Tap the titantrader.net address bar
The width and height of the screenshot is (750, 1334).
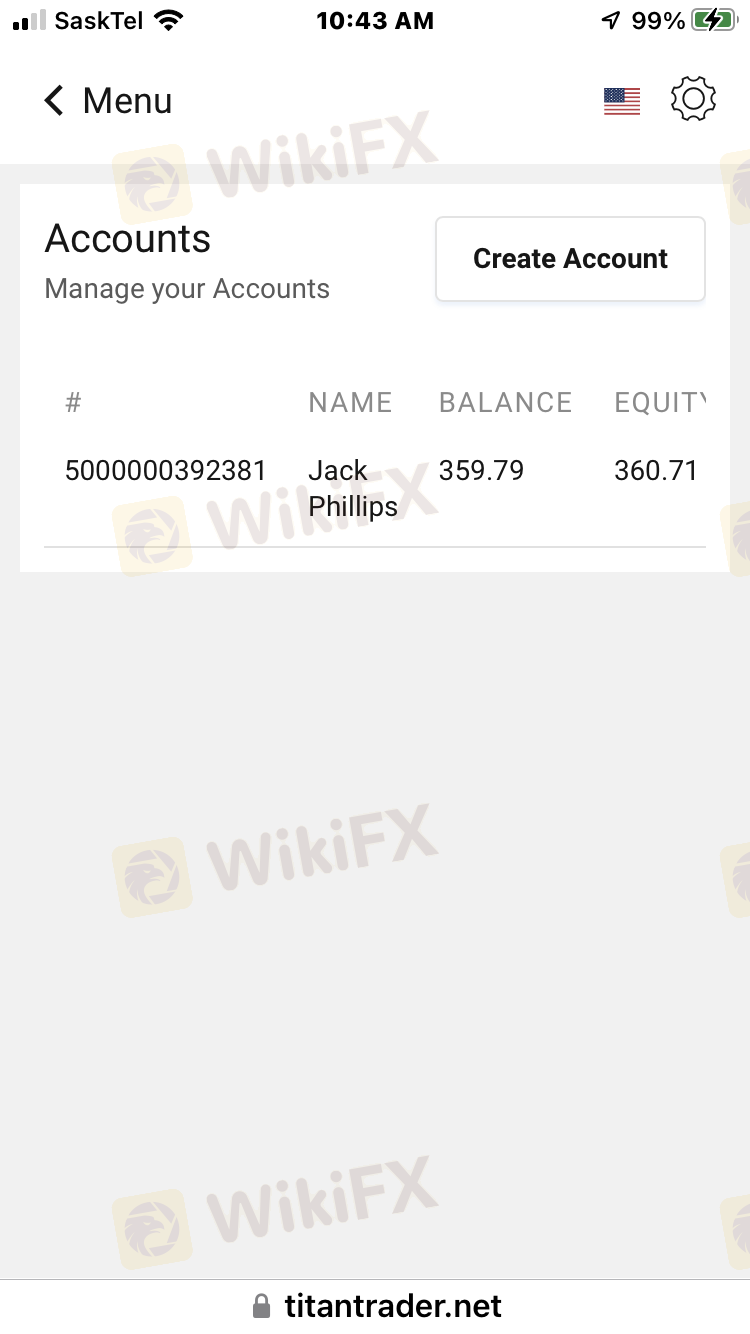coord(377,1306)
